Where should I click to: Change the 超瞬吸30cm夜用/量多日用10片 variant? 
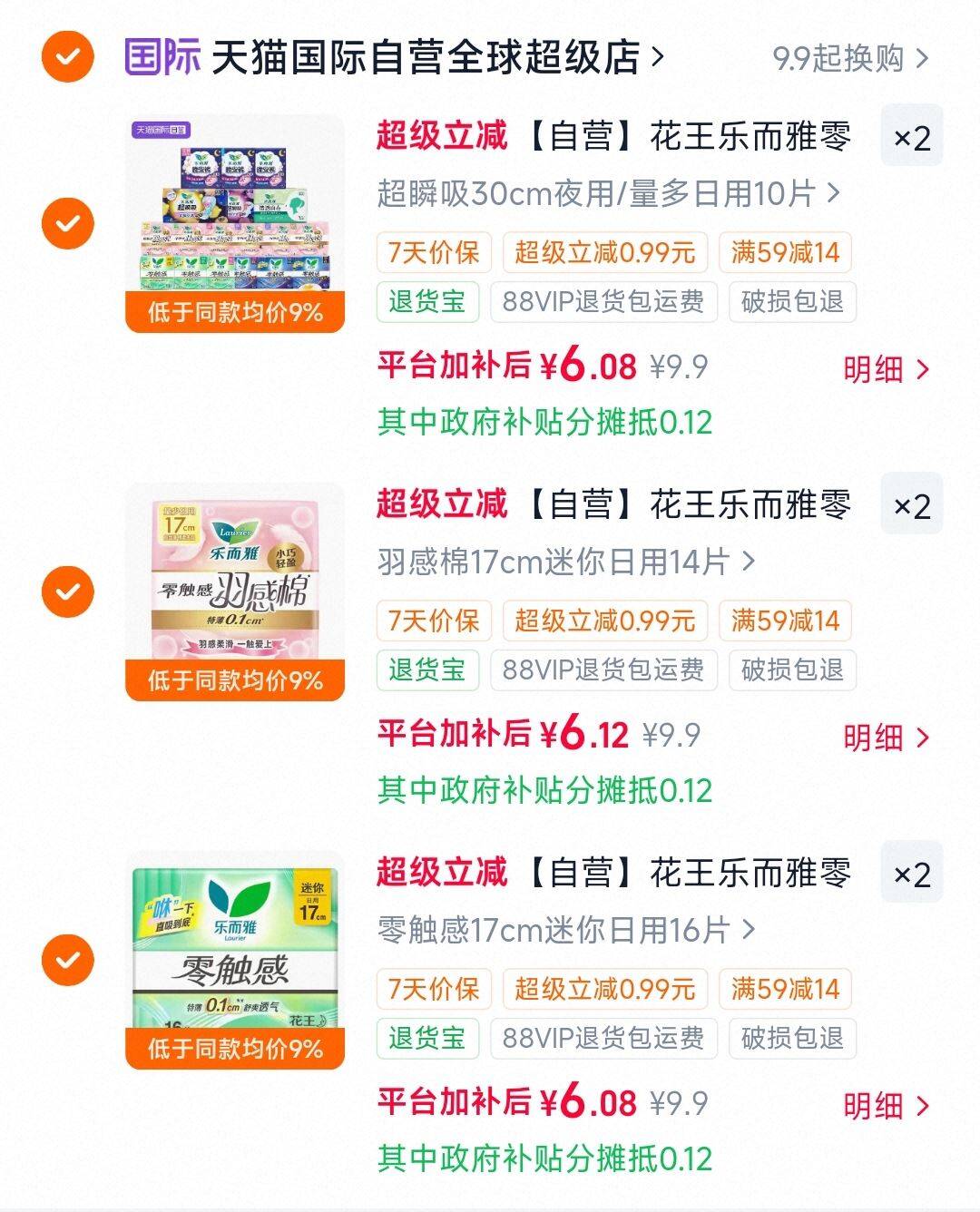click(x=609, y=193)
